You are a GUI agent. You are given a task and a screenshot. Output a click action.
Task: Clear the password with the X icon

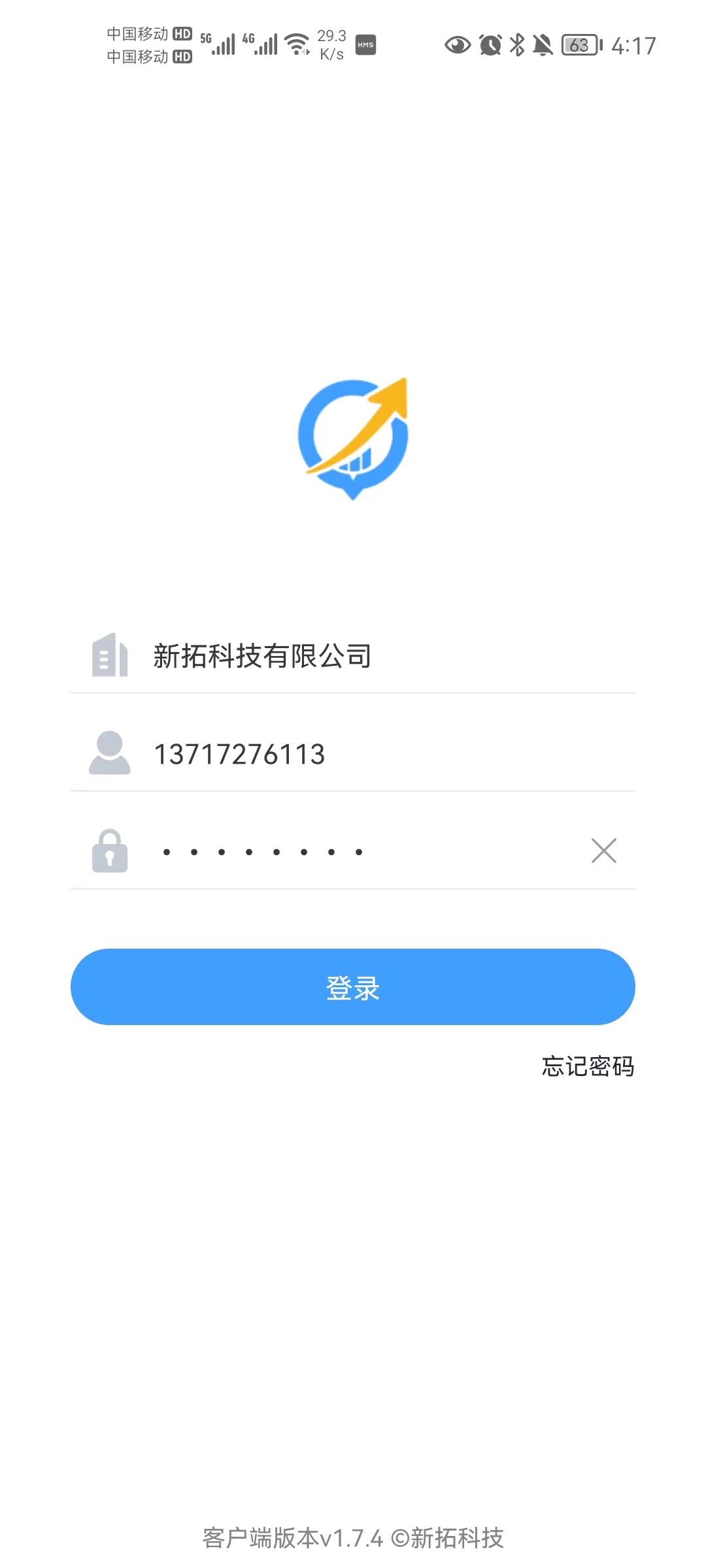[603, 851]
